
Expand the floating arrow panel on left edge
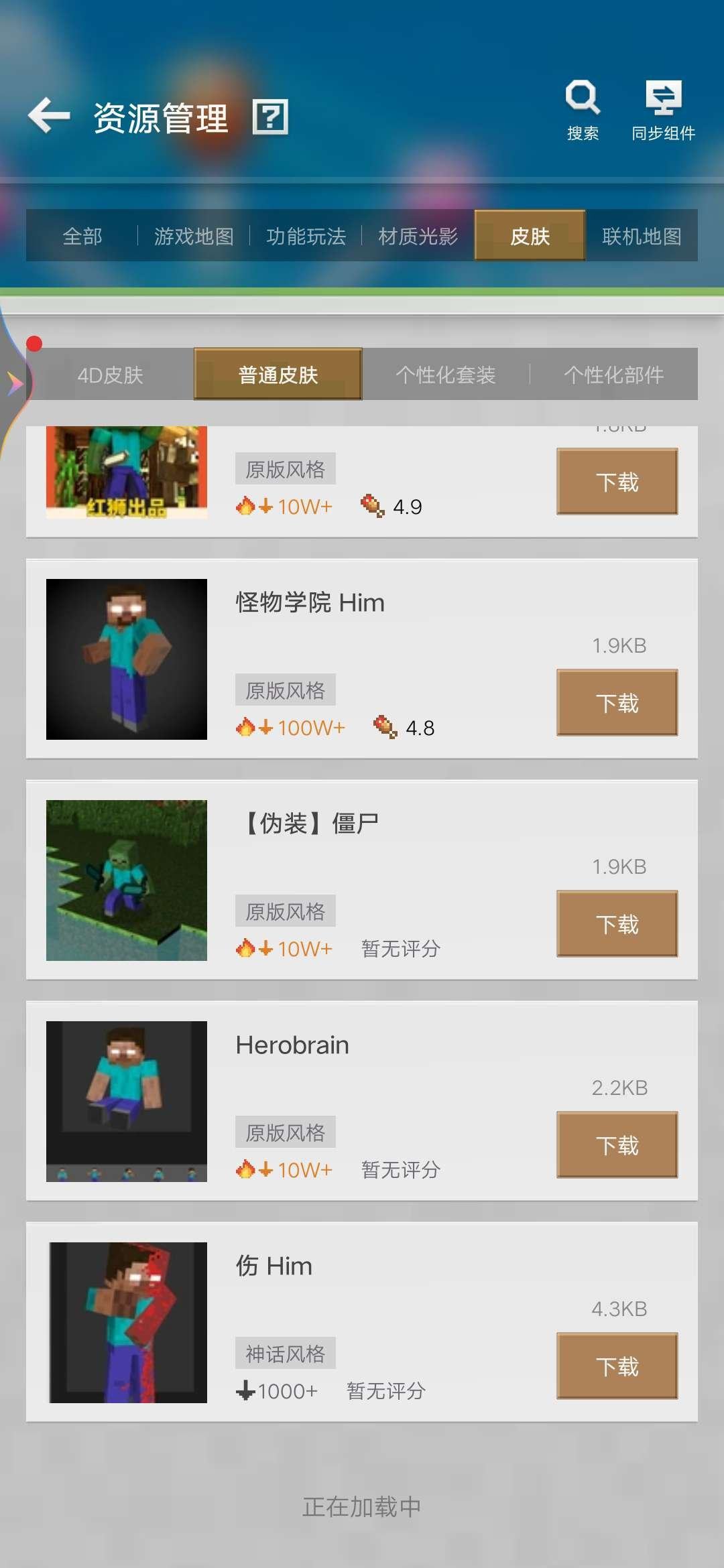pos(15,382)
